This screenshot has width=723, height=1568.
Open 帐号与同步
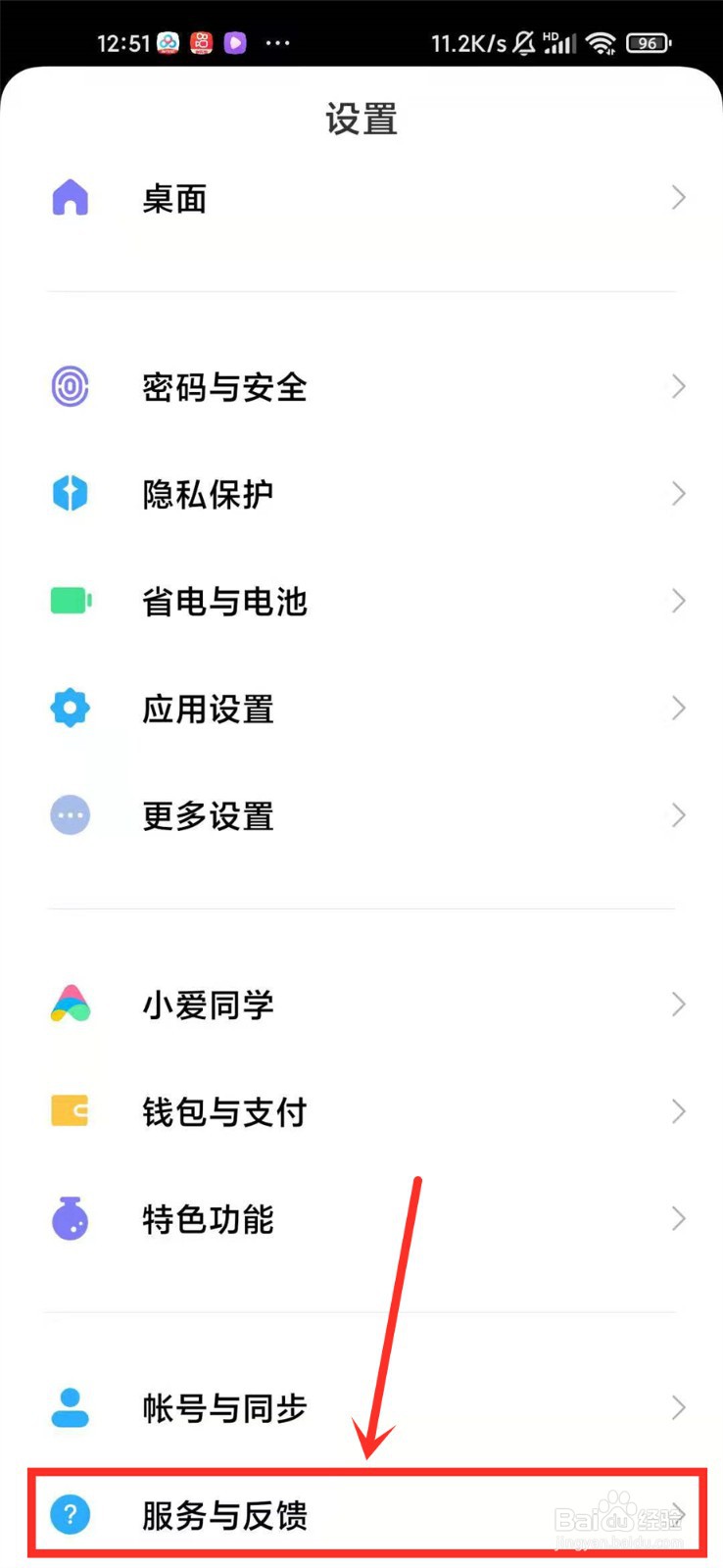[361, 1408]
